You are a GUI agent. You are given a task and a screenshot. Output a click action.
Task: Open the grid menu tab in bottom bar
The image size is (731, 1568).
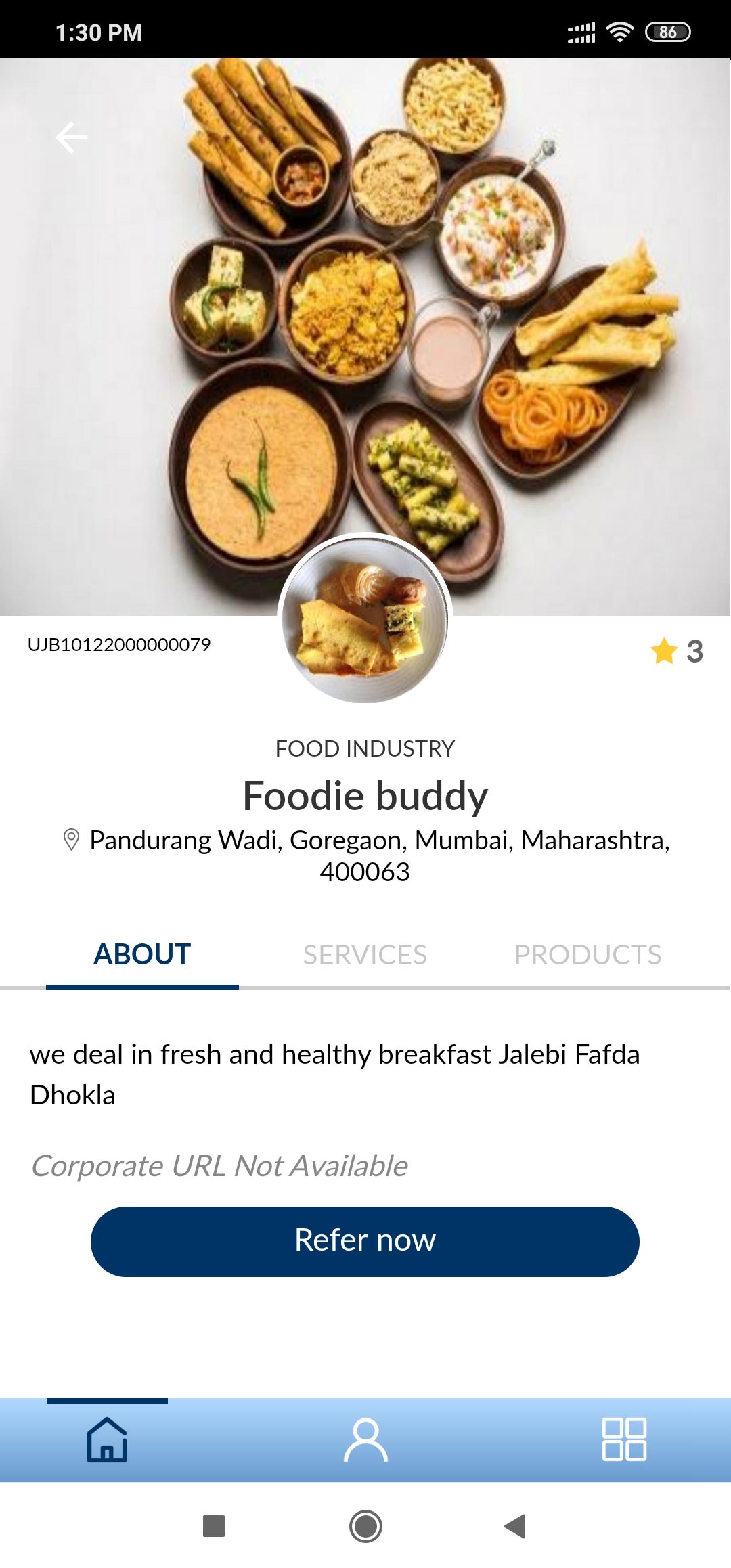pyautogui.click(x=624, y=1439)
